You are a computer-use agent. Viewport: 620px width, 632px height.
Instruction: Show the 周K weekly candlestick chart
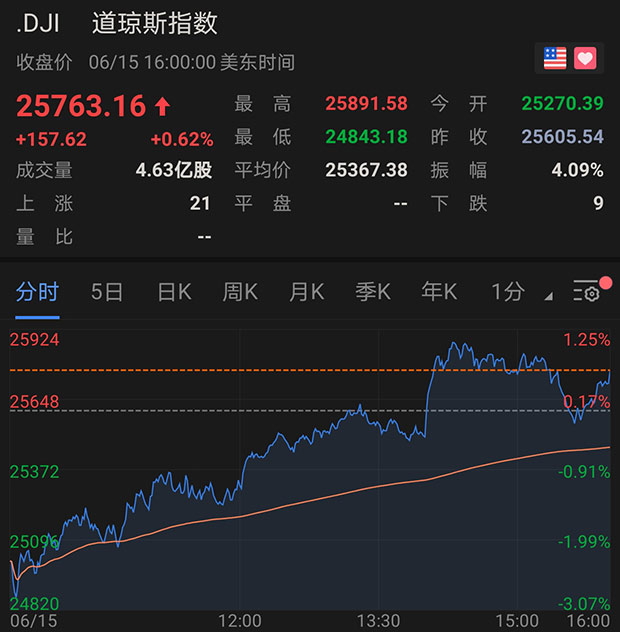click(240, 292)
